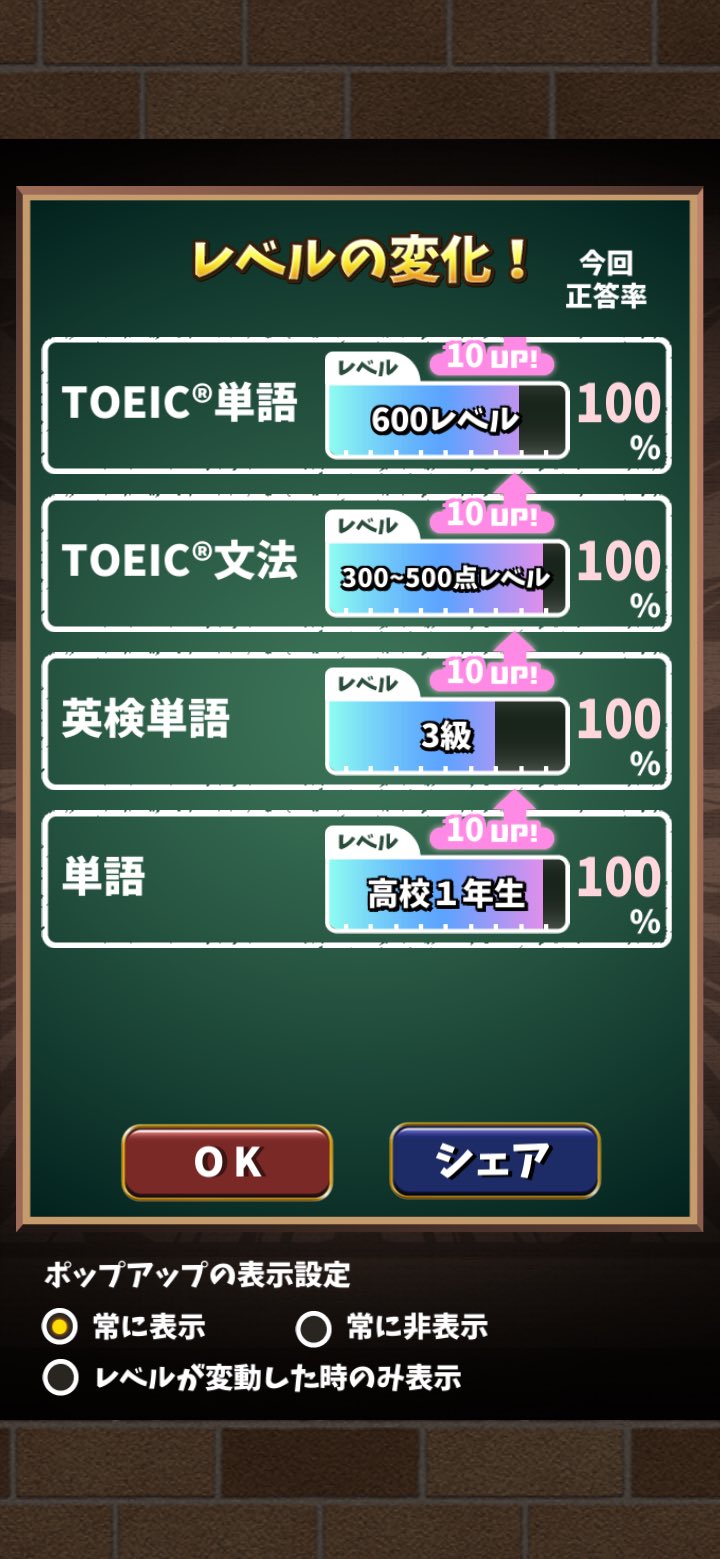Tap the シェア button to share results
This screenshot has height=1559, width=720.
(495, 1160)
